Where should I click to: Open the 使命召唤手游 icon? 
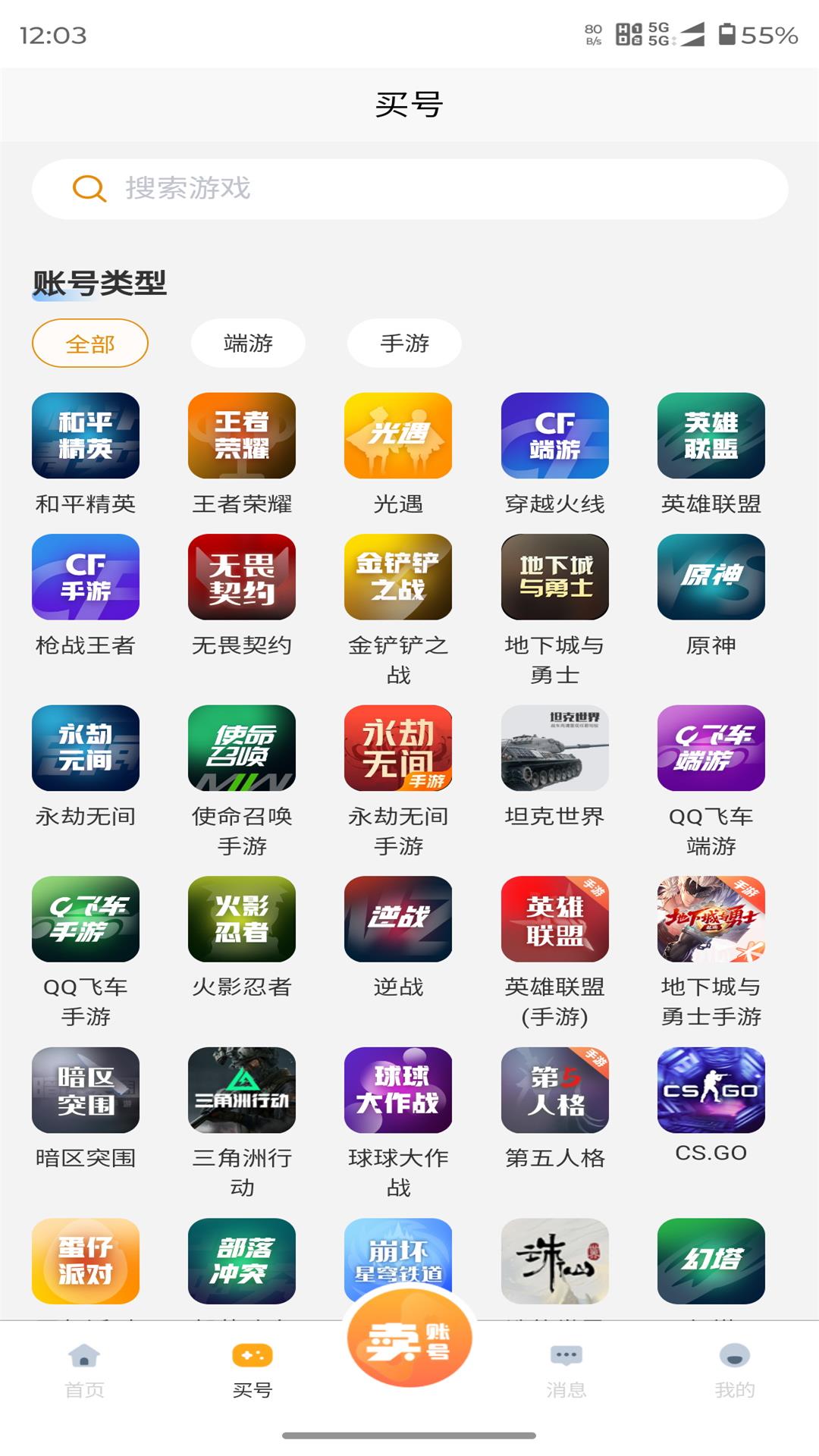[x=241, y=749]
